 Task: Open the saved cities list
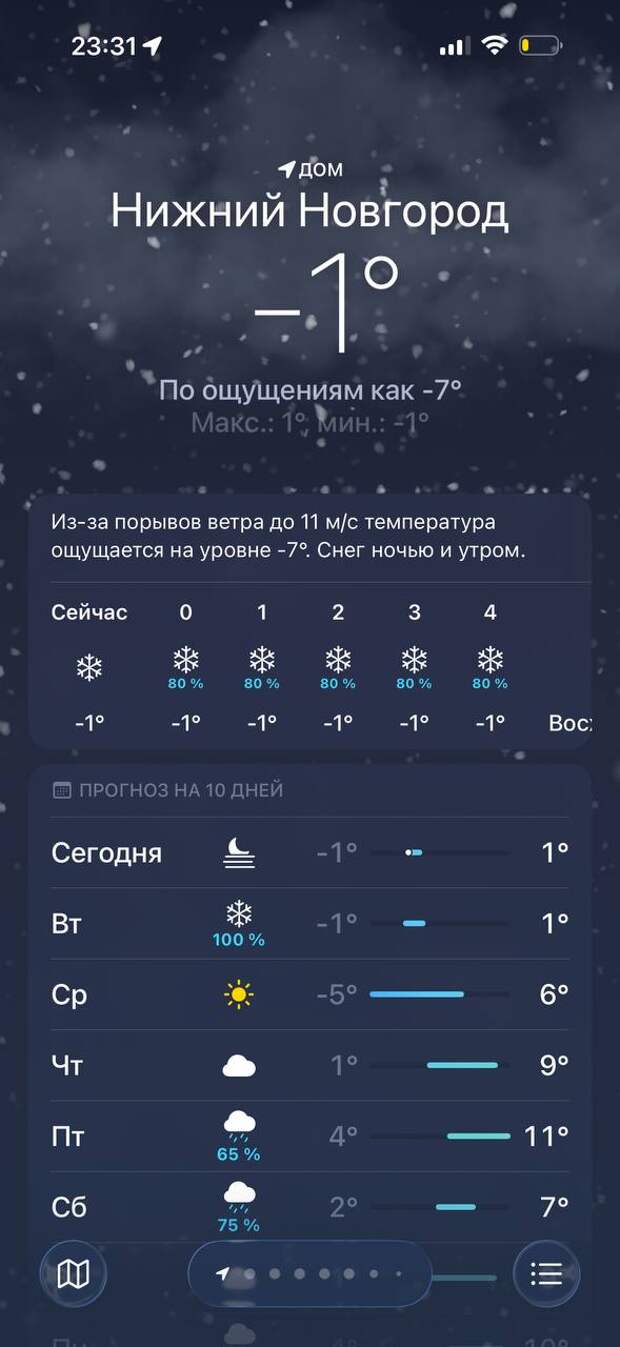[546, 1273]
